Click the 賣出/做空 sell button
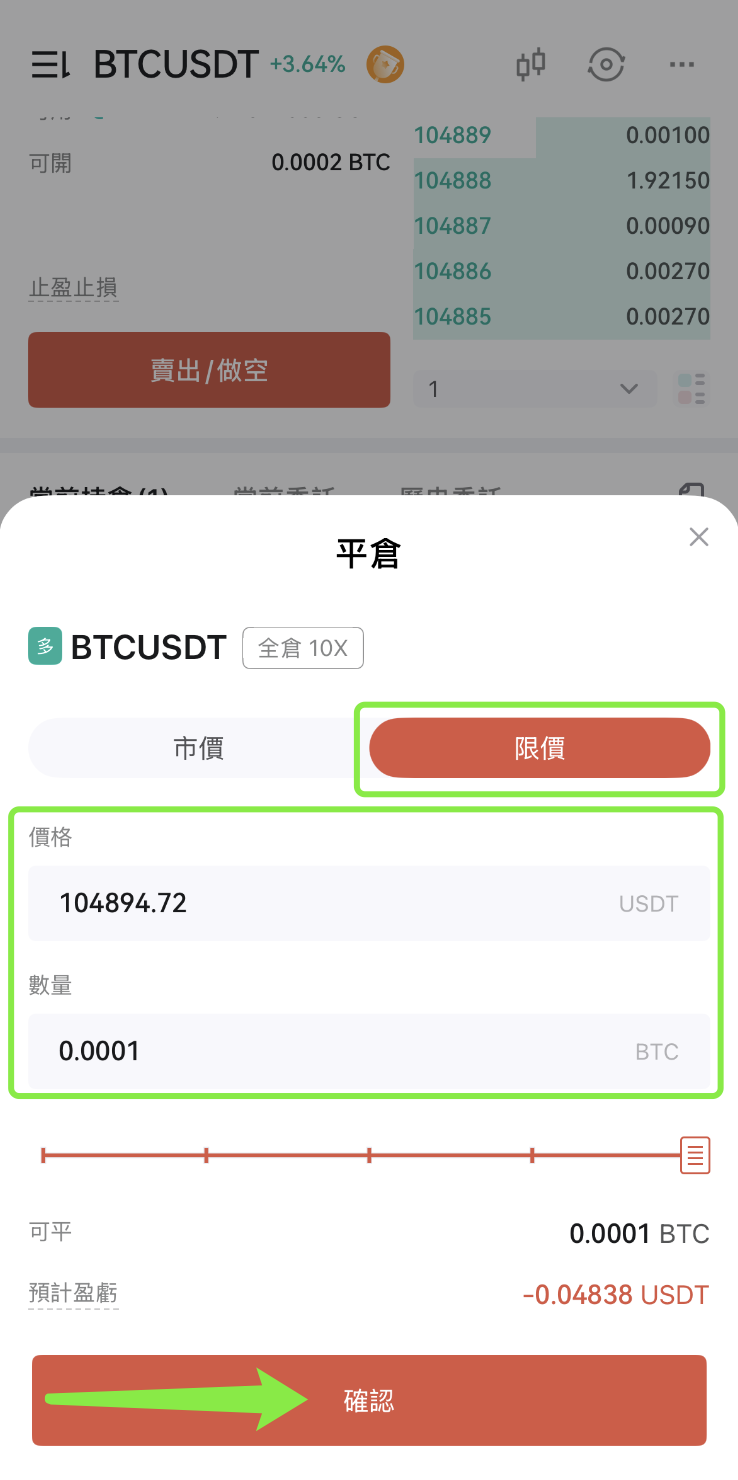The width and height of the screenshot is (738, 1480). click(x=209, y=369)
